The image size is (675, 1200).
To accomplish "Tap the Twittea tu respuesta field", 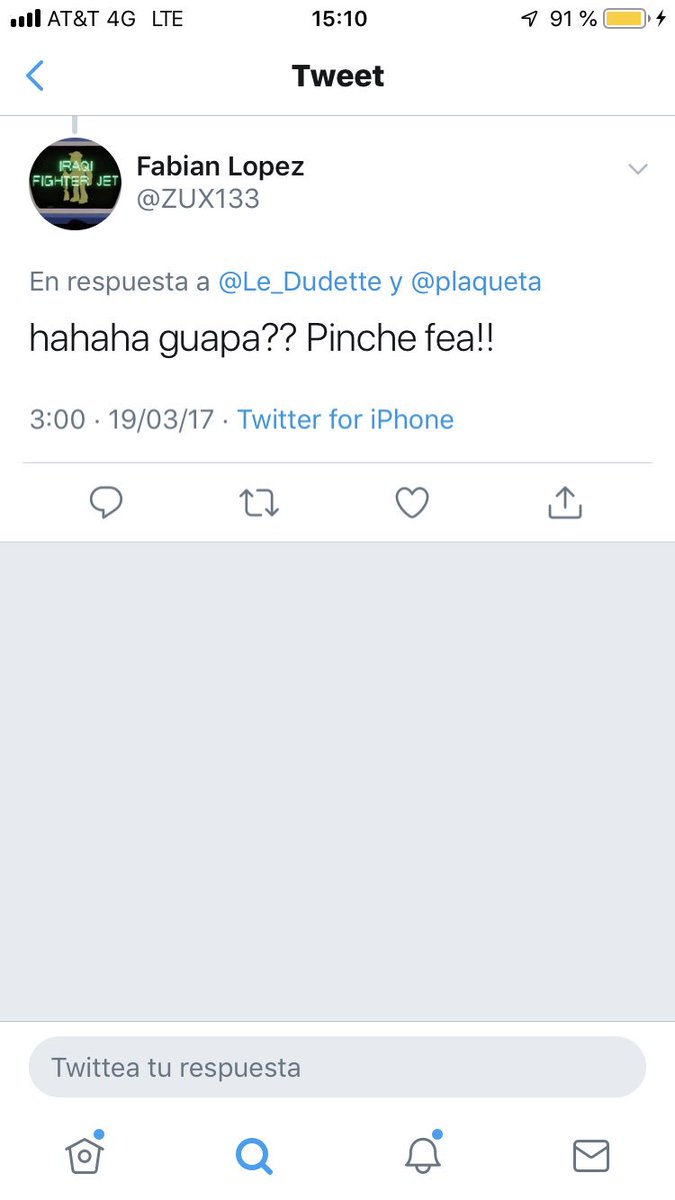I will (337, 1067).
